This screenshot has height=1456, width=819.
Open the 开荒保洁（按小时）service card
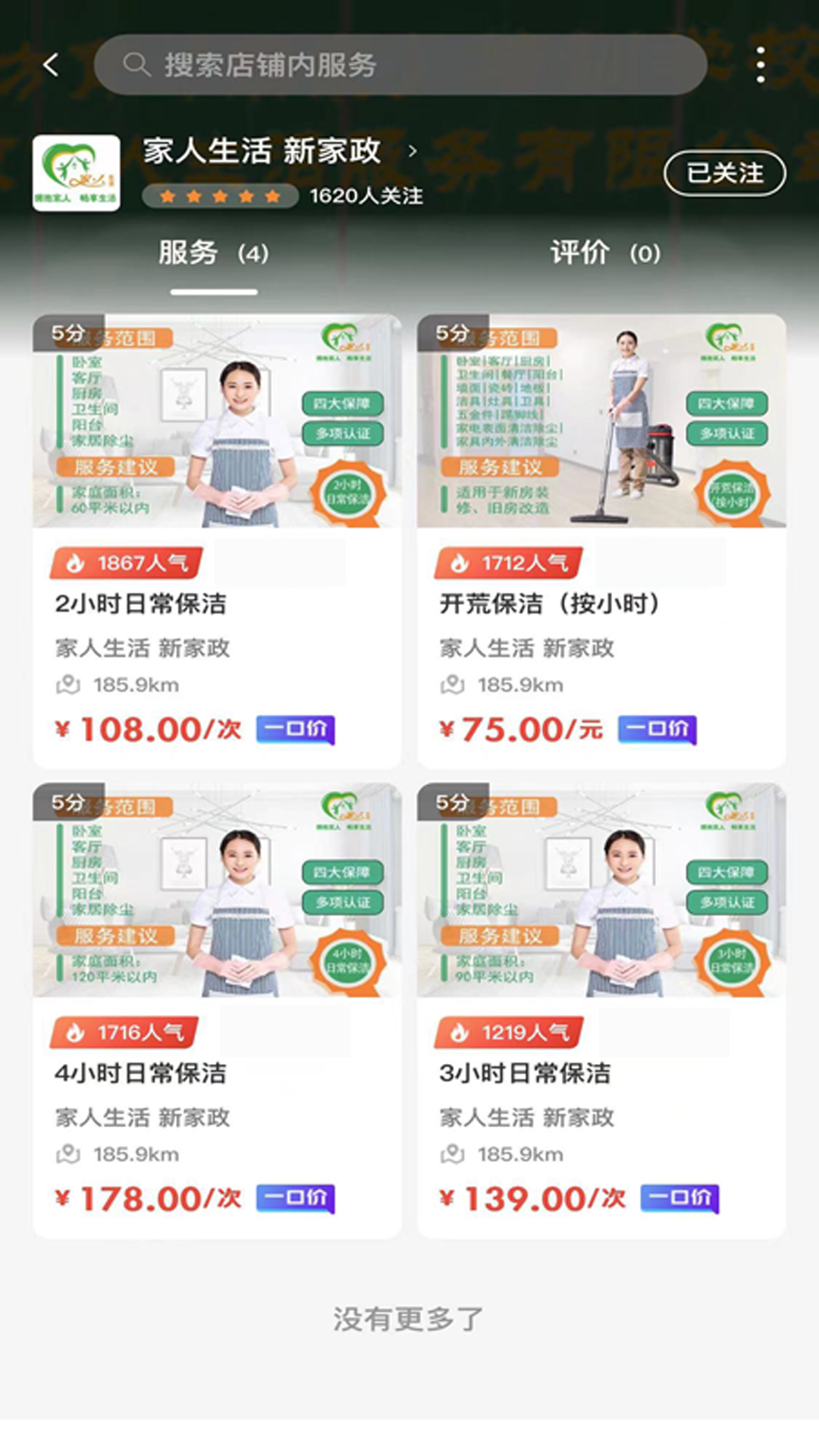click(601, 541)
